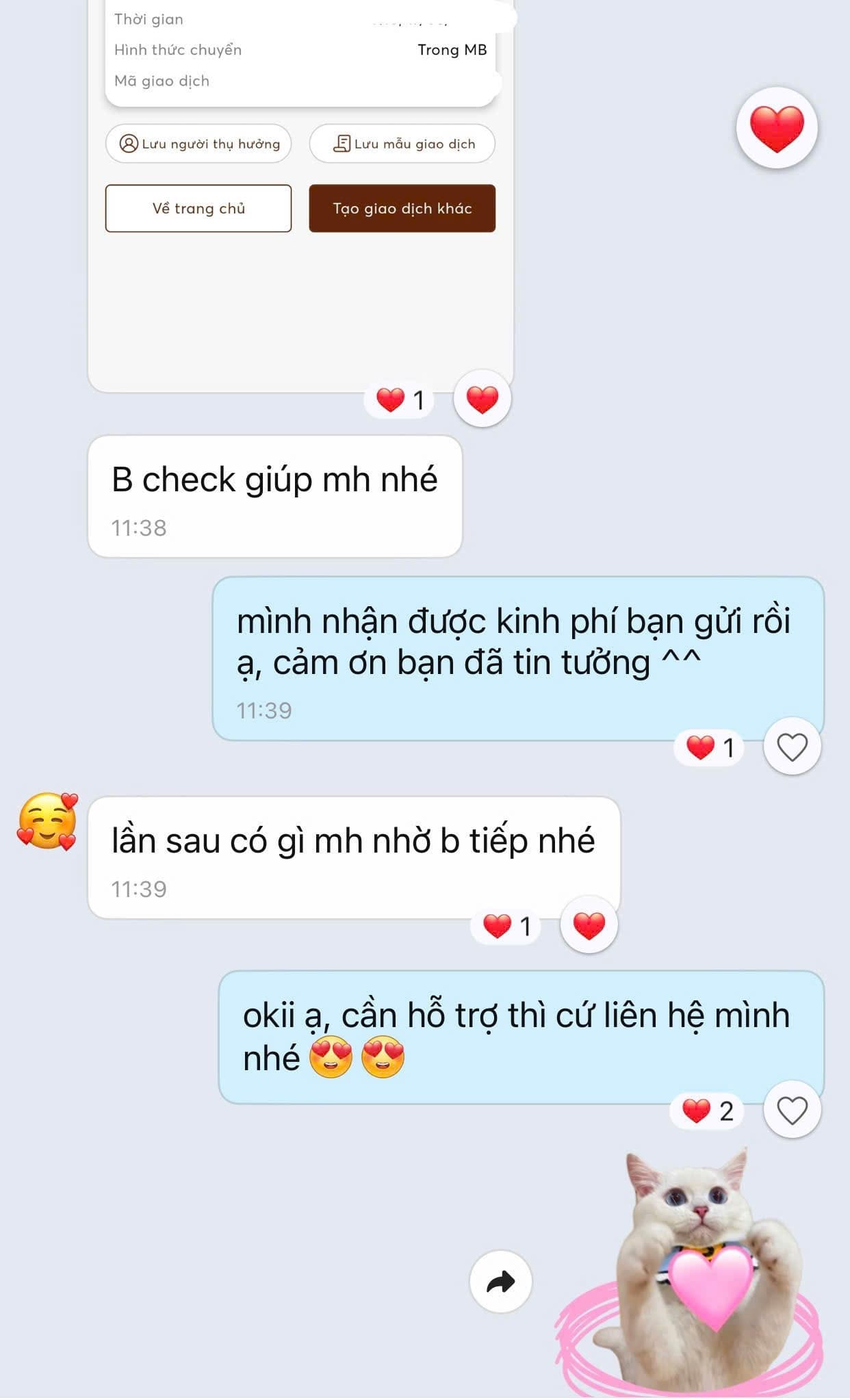Forward the cat sticker with the arrow
This screenshot has height=1400, width=850.
[501, 1282]
